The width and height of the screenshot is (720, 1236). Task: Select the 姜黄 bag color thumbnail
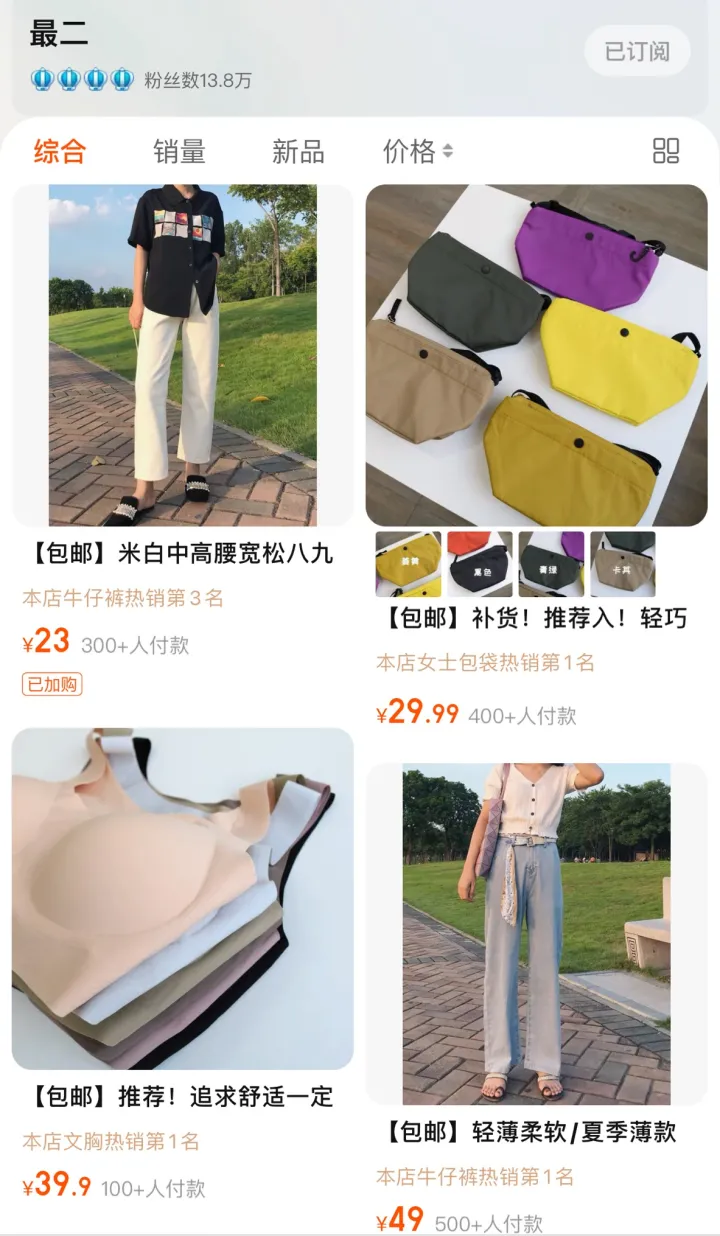pos(408,564)
